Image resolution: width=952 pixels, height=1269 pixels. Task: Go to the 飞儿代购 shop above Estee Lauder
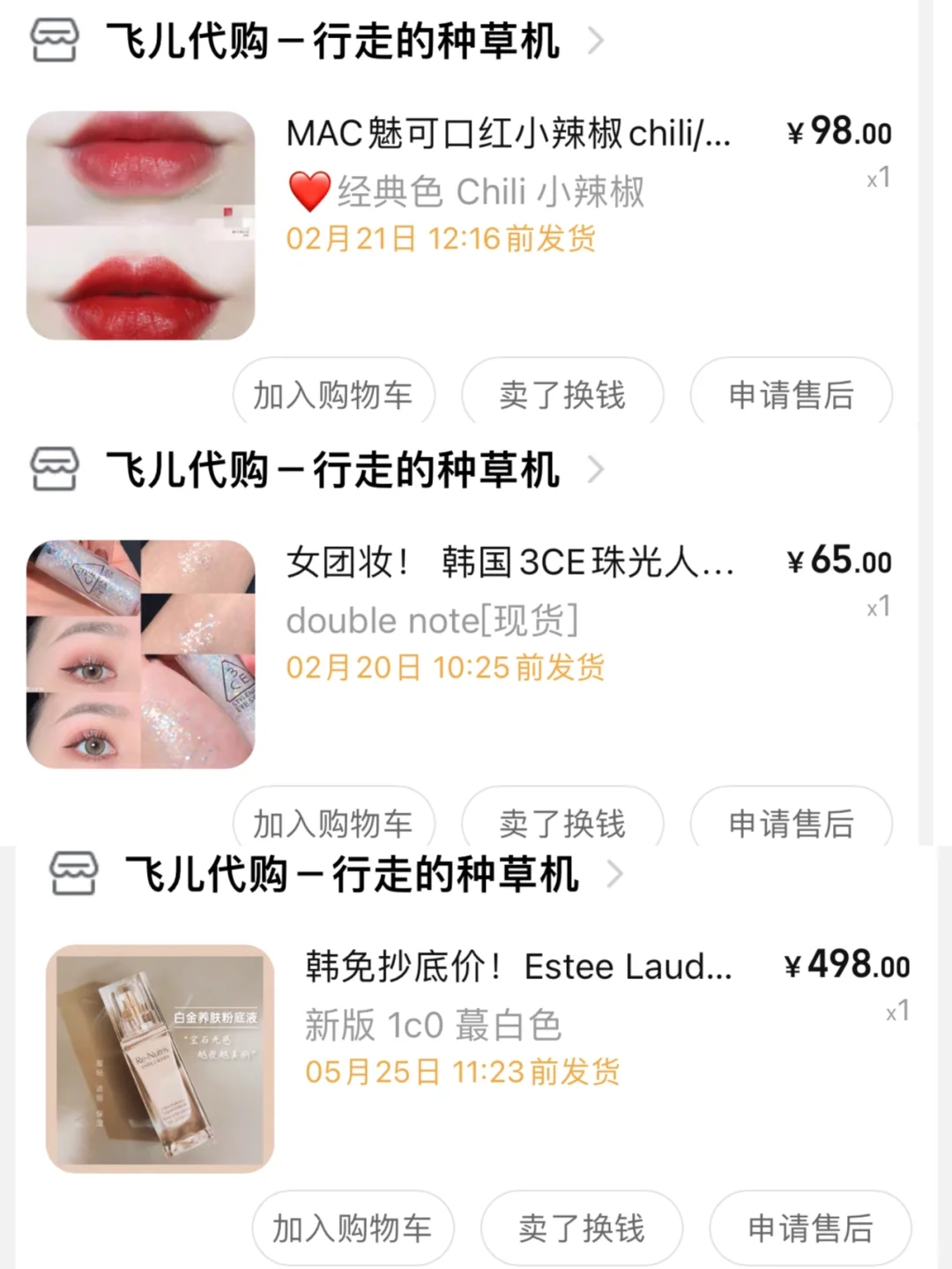point(351,874)
